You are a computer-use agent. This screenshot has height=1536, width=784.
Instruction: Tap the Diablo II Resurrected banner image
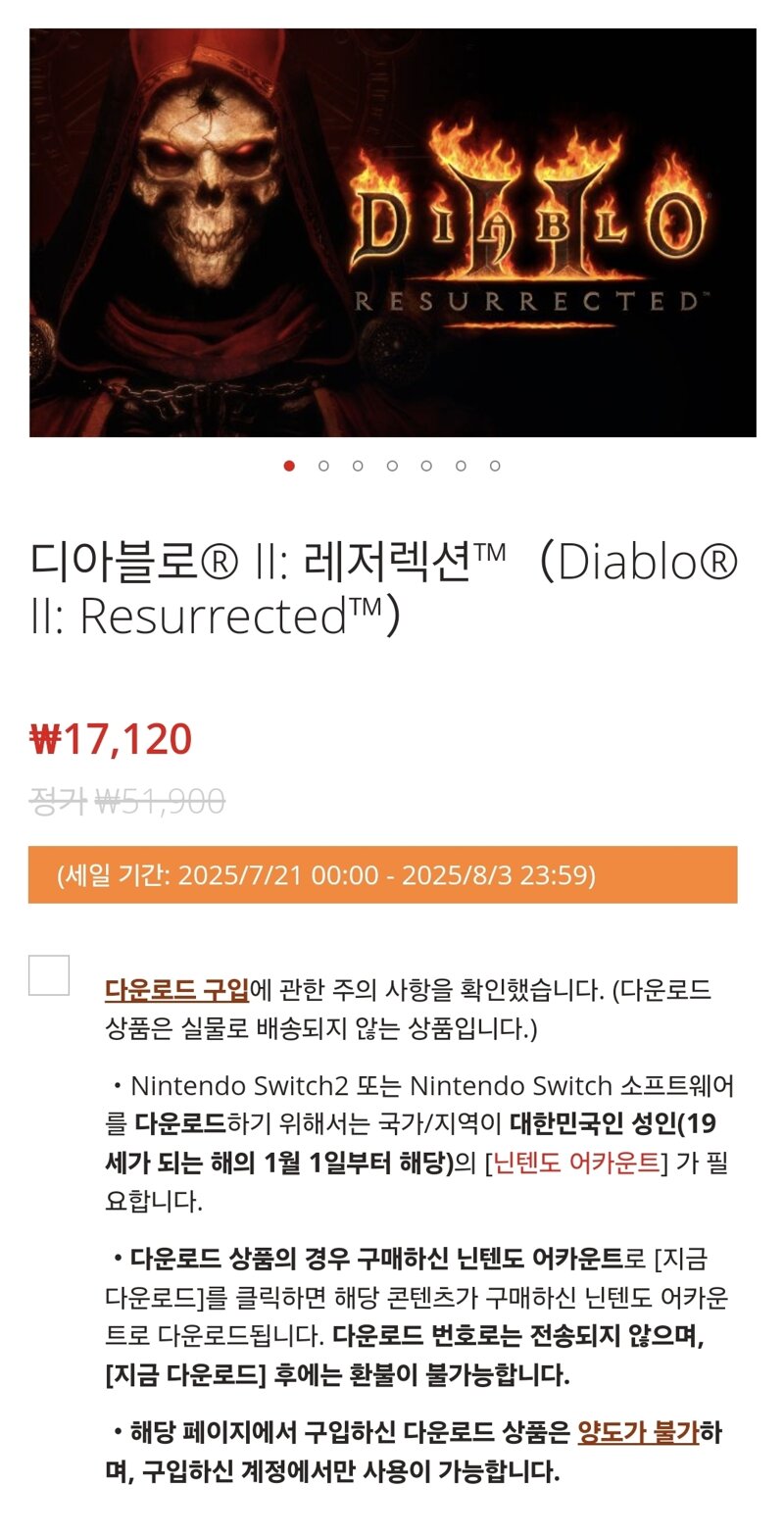point(392,232)
